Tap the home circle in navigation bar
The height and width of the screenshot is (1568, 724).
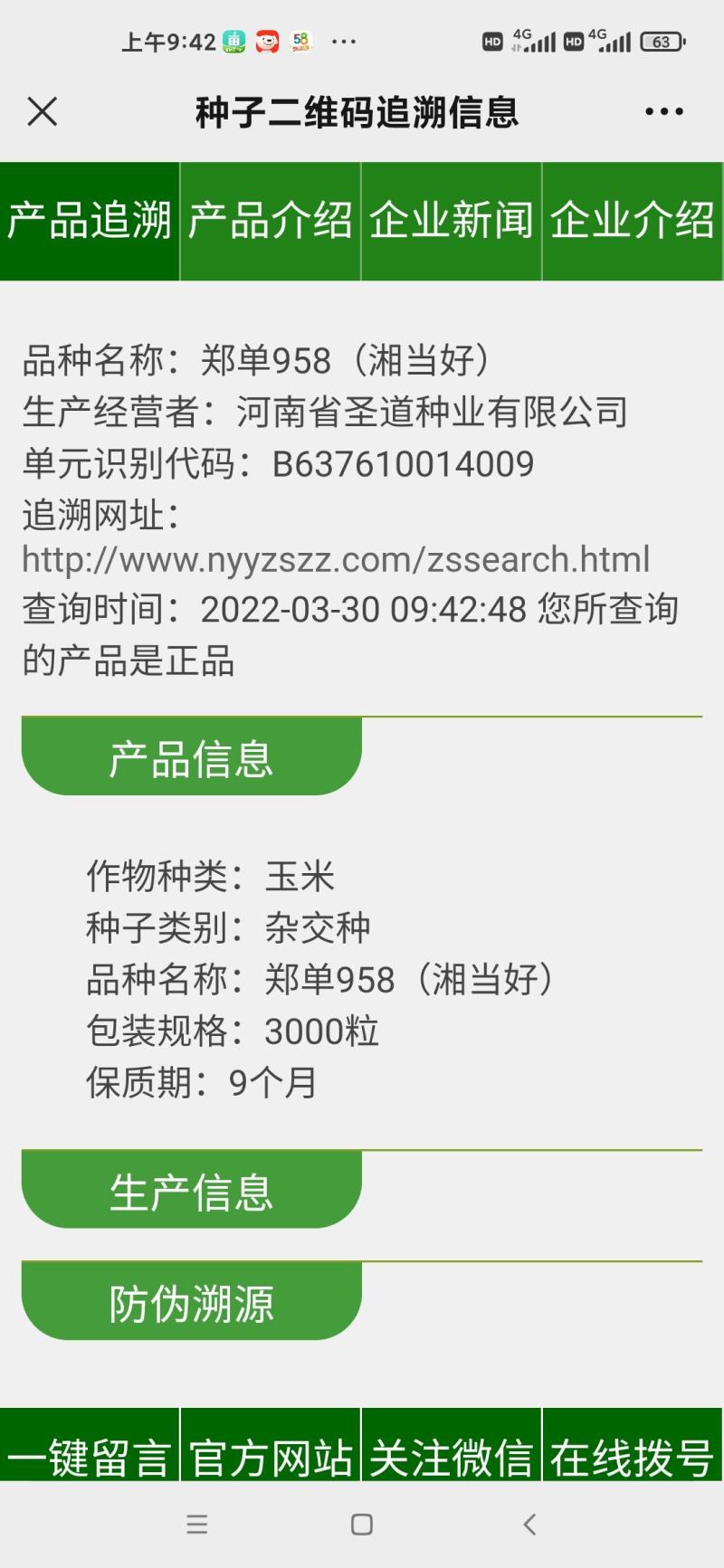coord(361,1525)
